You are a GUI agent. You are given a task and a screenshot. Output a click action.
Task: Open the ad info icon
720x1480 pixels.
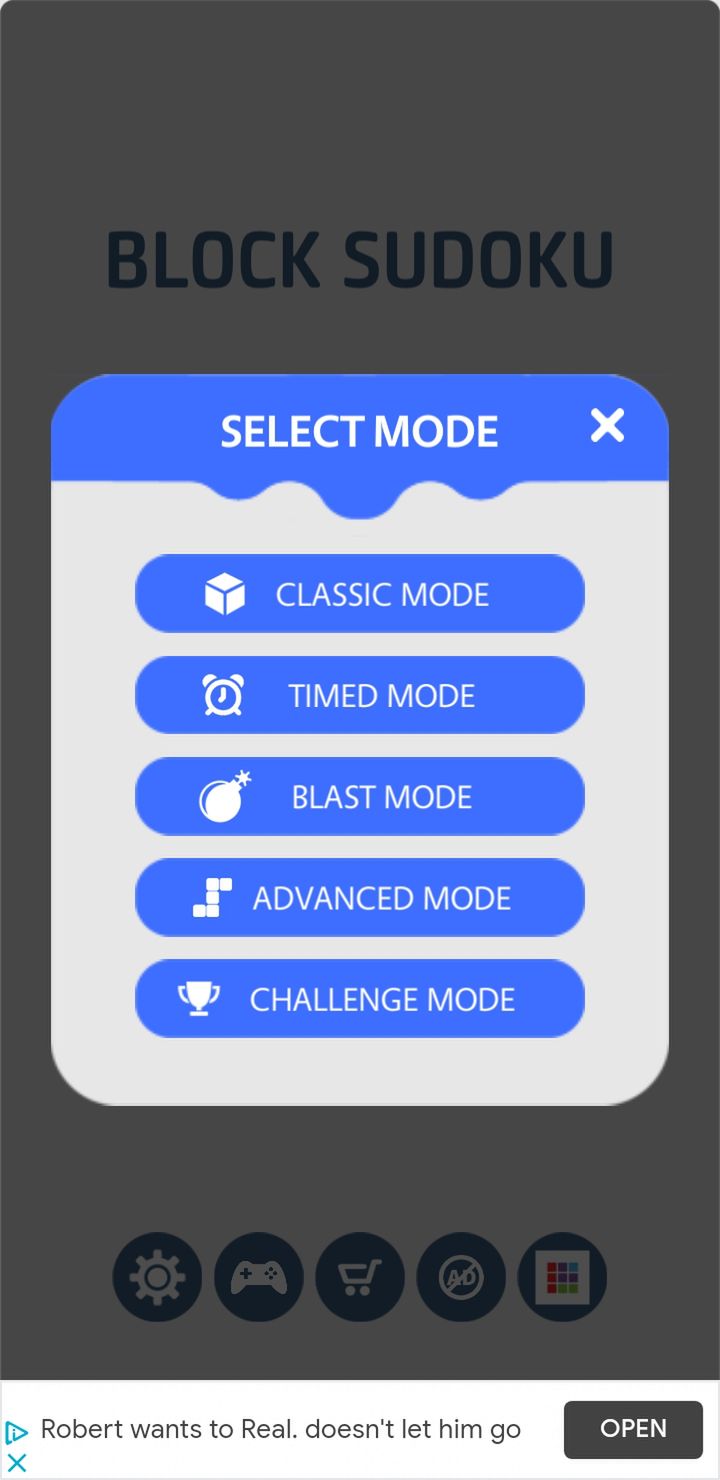[x=16, y=1432]
